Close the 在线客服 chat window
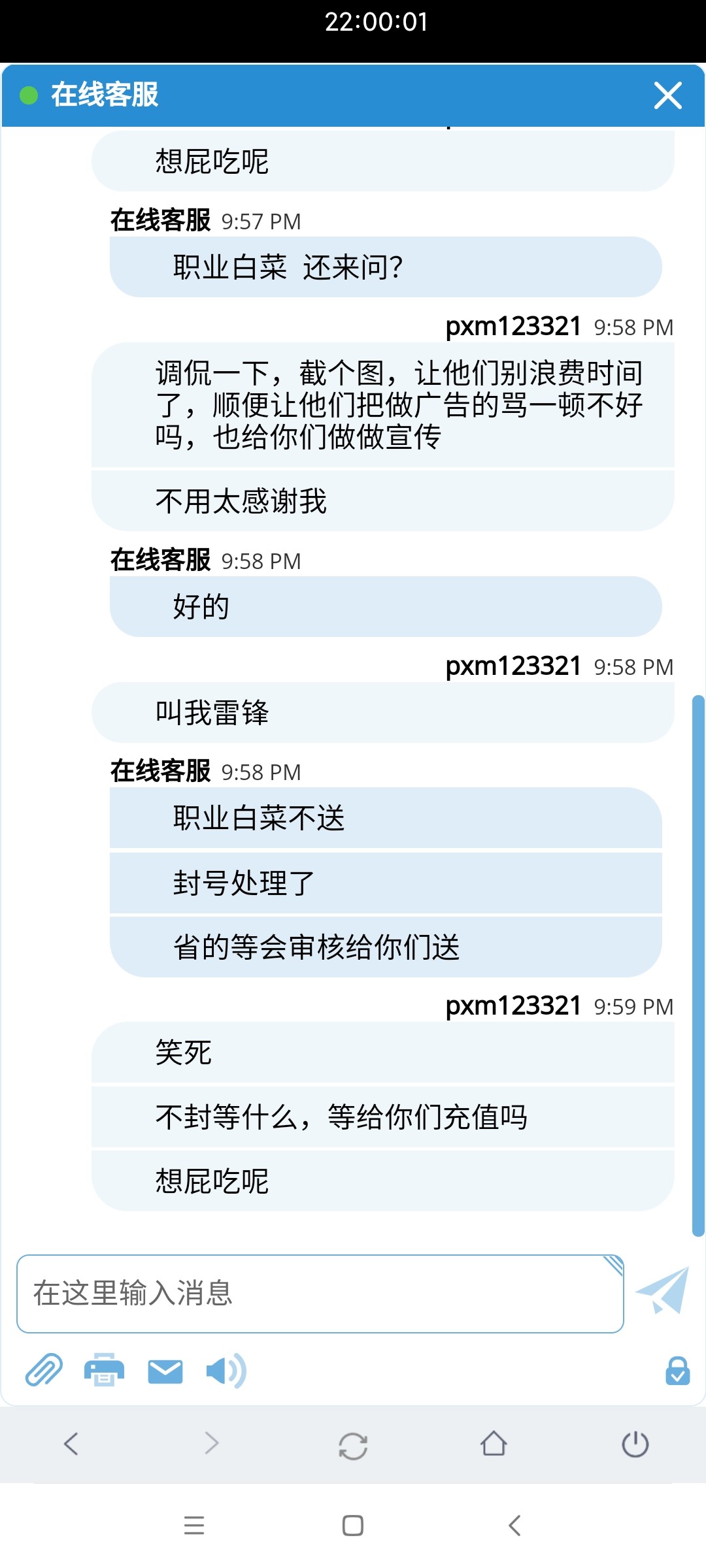 click(667, 95)
